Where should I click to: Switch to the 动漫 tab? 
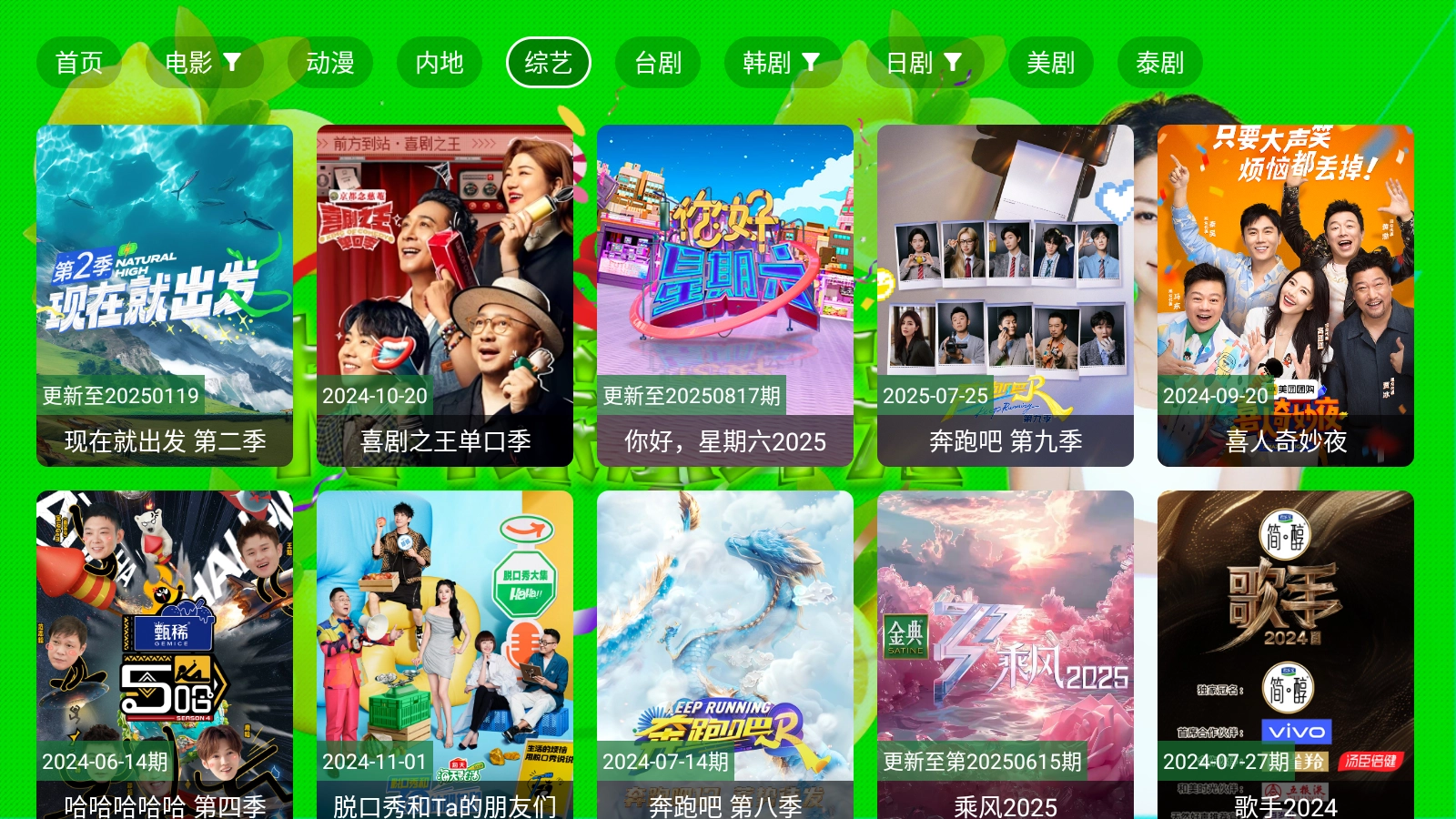click(x=329, y=63)
